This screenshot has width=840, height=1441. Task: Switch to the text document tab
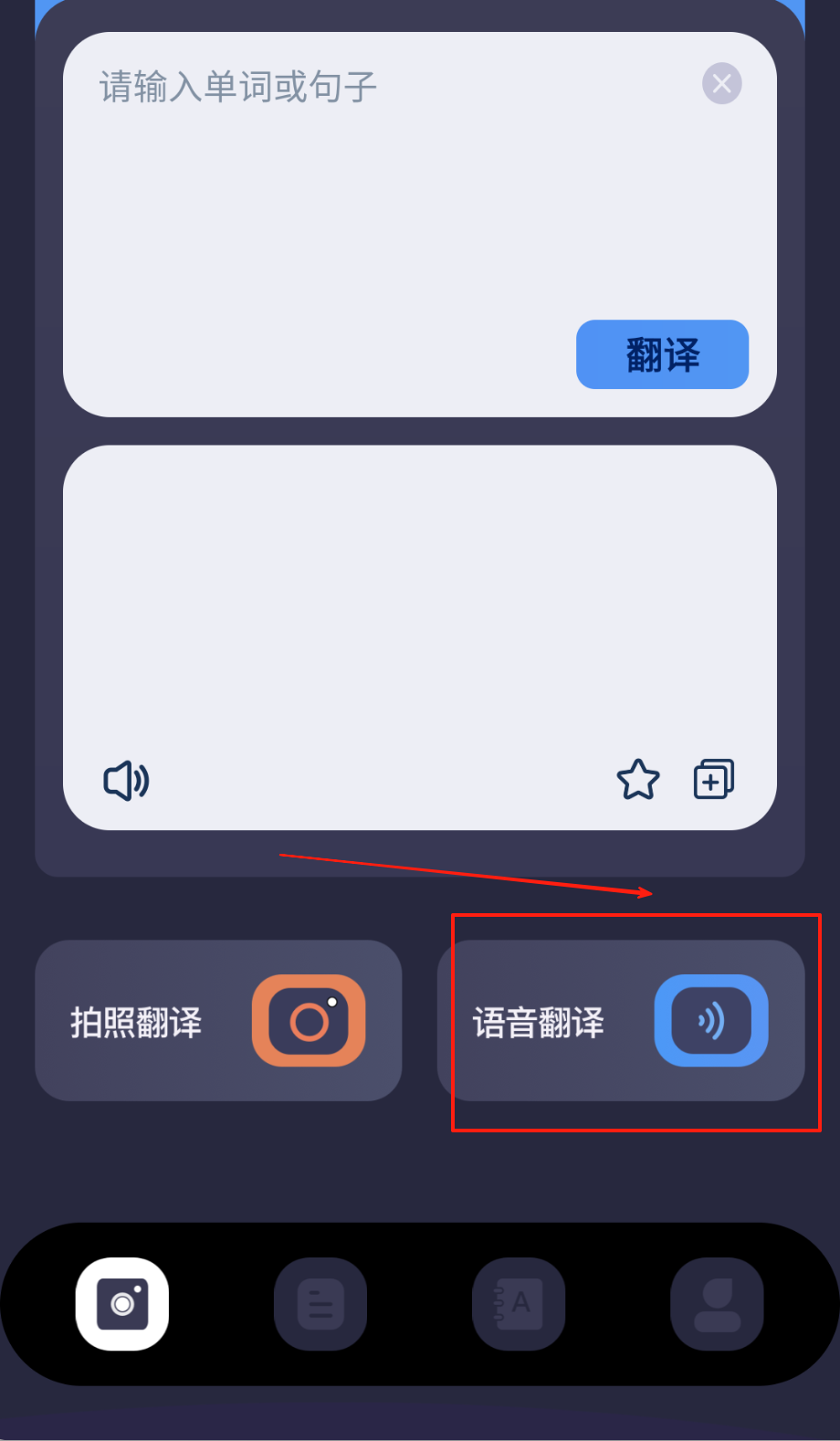click(320, 1304)
